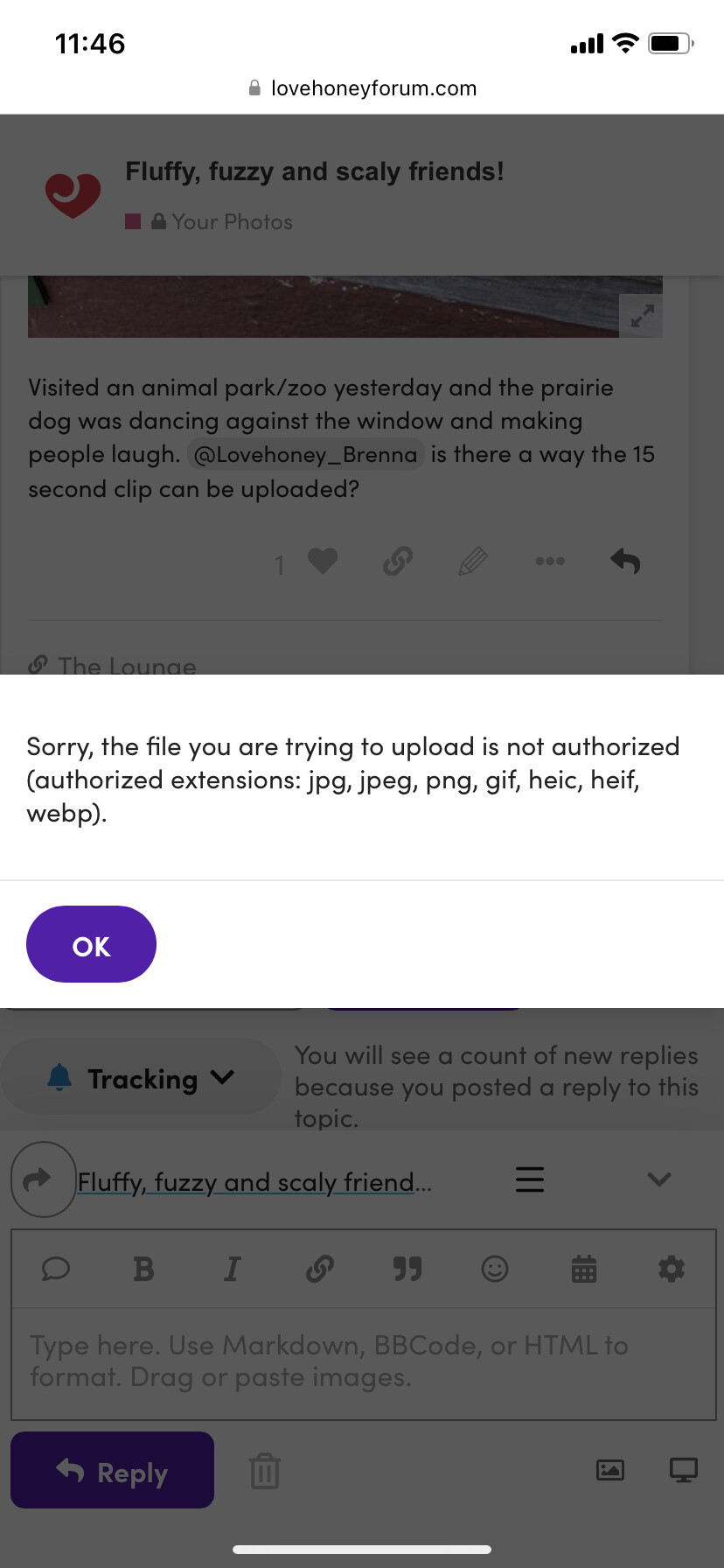Collapse the reply composer with the chevron
The width and height of the screenshot is (724, 1568).
point(659,1179)
